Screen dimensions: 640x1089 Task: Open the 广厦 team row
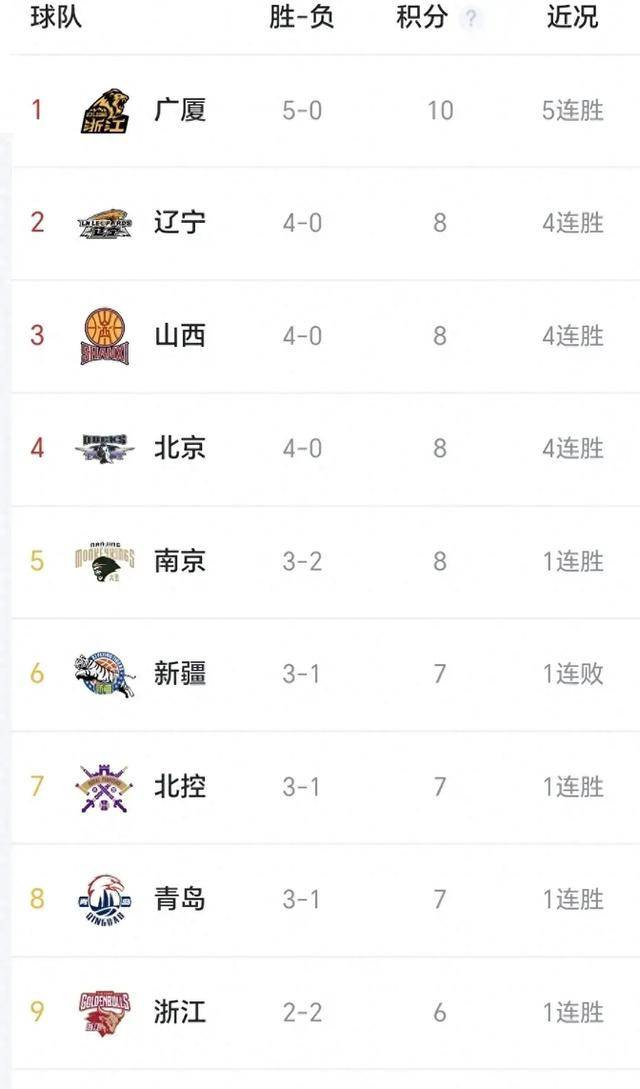(x=180, y=110)
